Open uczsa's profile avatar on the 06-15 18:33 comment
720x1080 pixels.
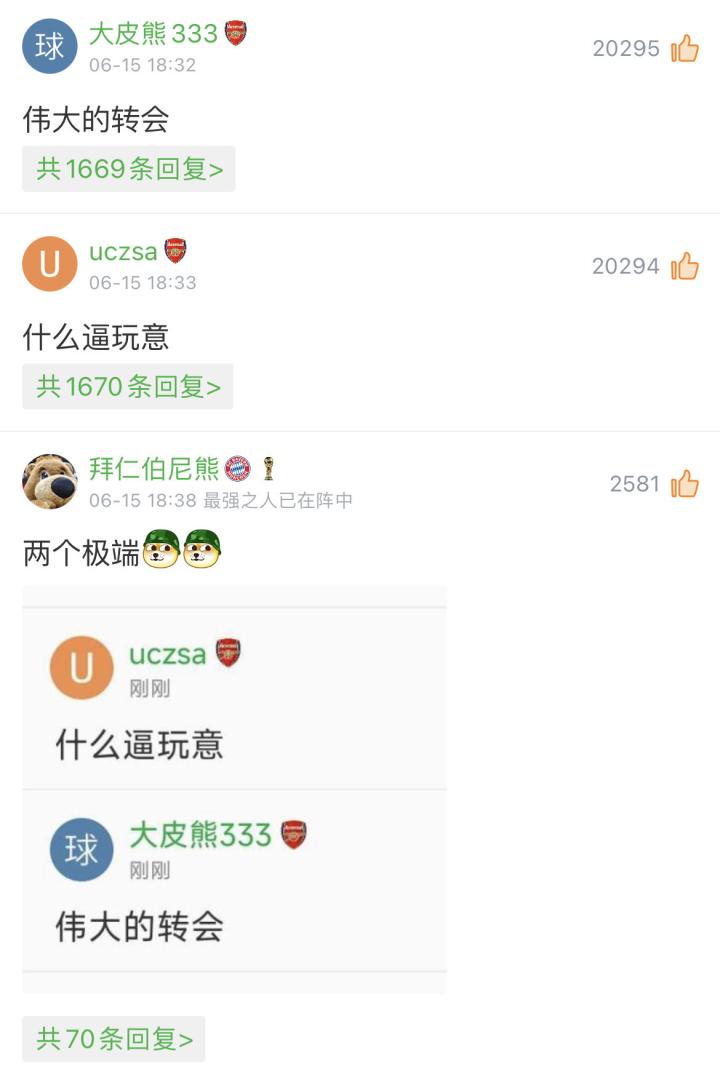(x=49, y=264)
